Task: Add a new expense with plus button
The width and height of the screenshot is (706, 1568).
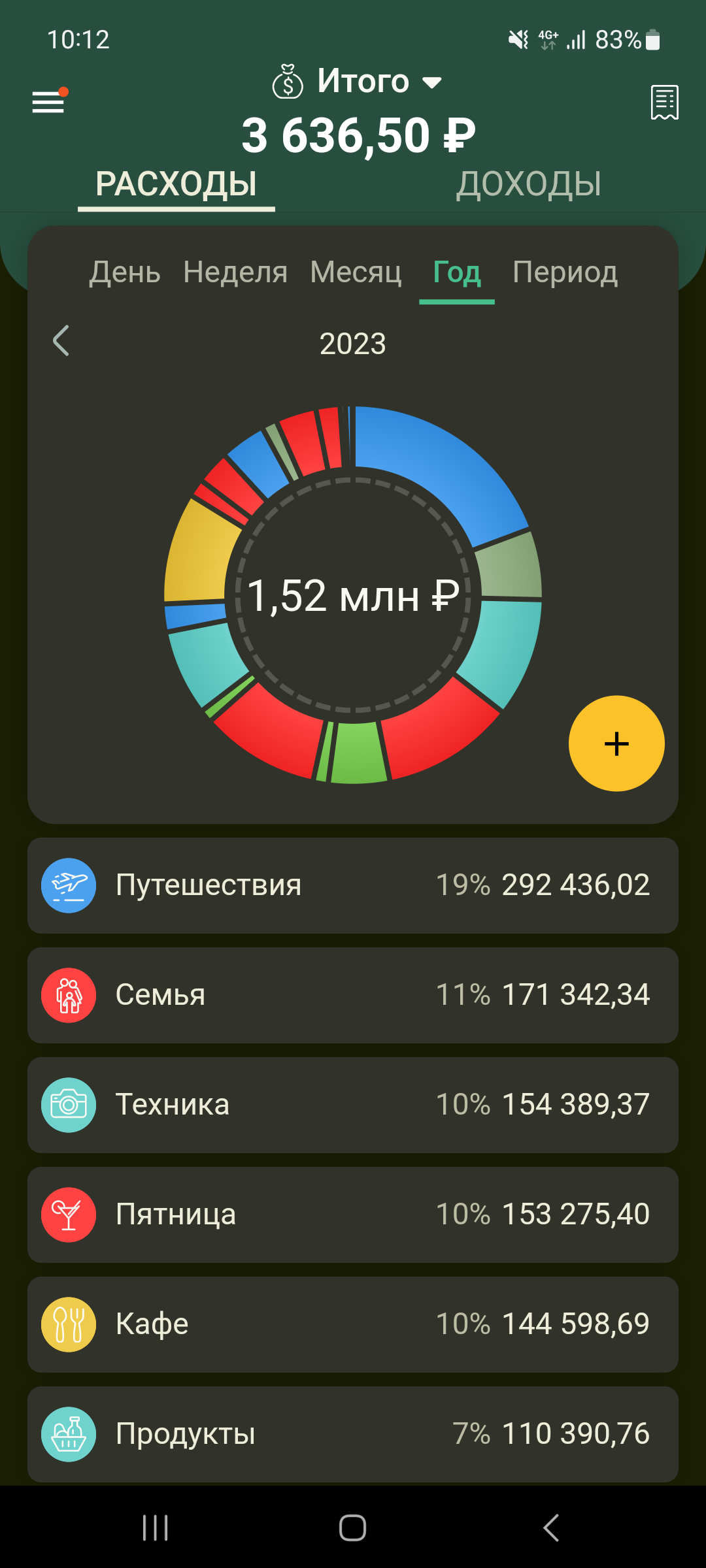Action: pos(616,743)
